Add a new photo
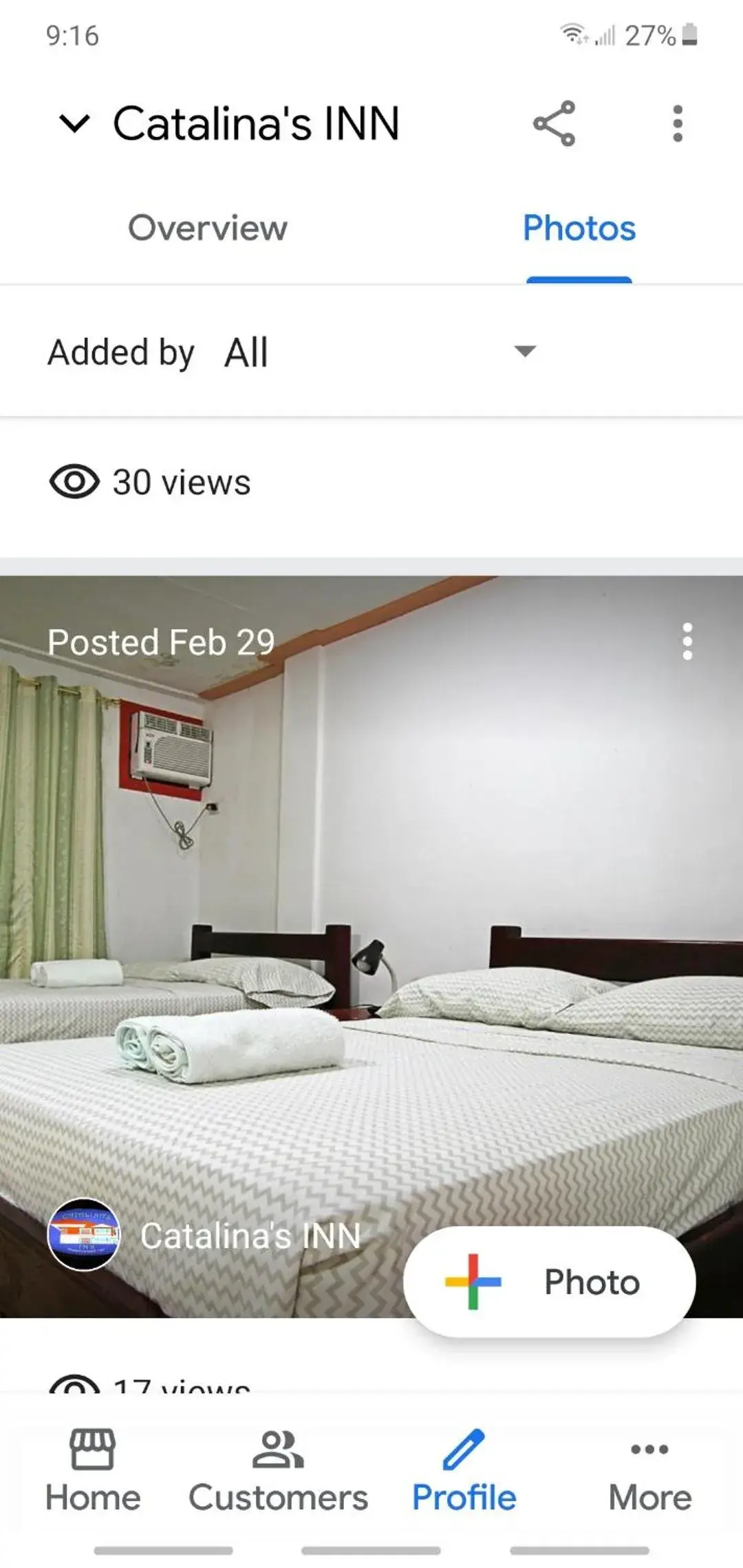The image size is (743, 1568). 549,1282
